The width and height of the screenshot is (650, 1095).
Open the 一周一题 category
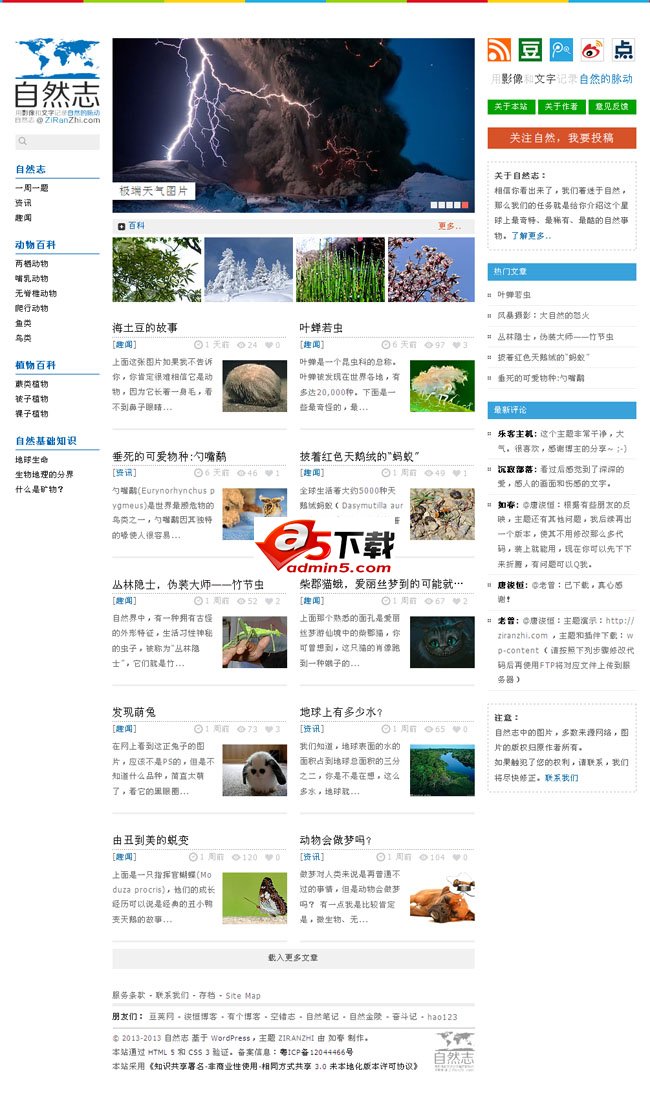pos(32,188)
